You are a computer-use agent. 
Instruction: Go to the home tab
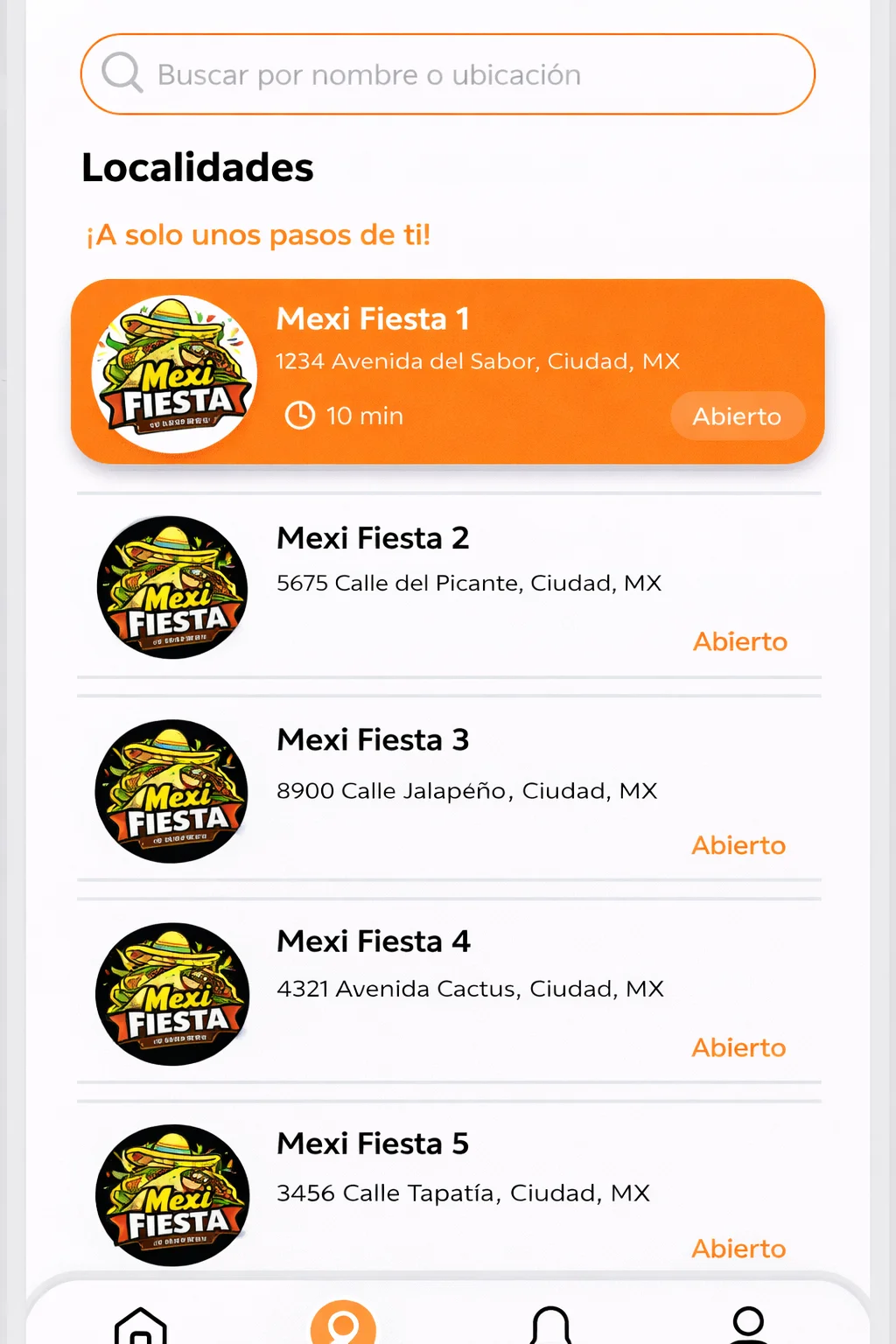[141, 1325]
